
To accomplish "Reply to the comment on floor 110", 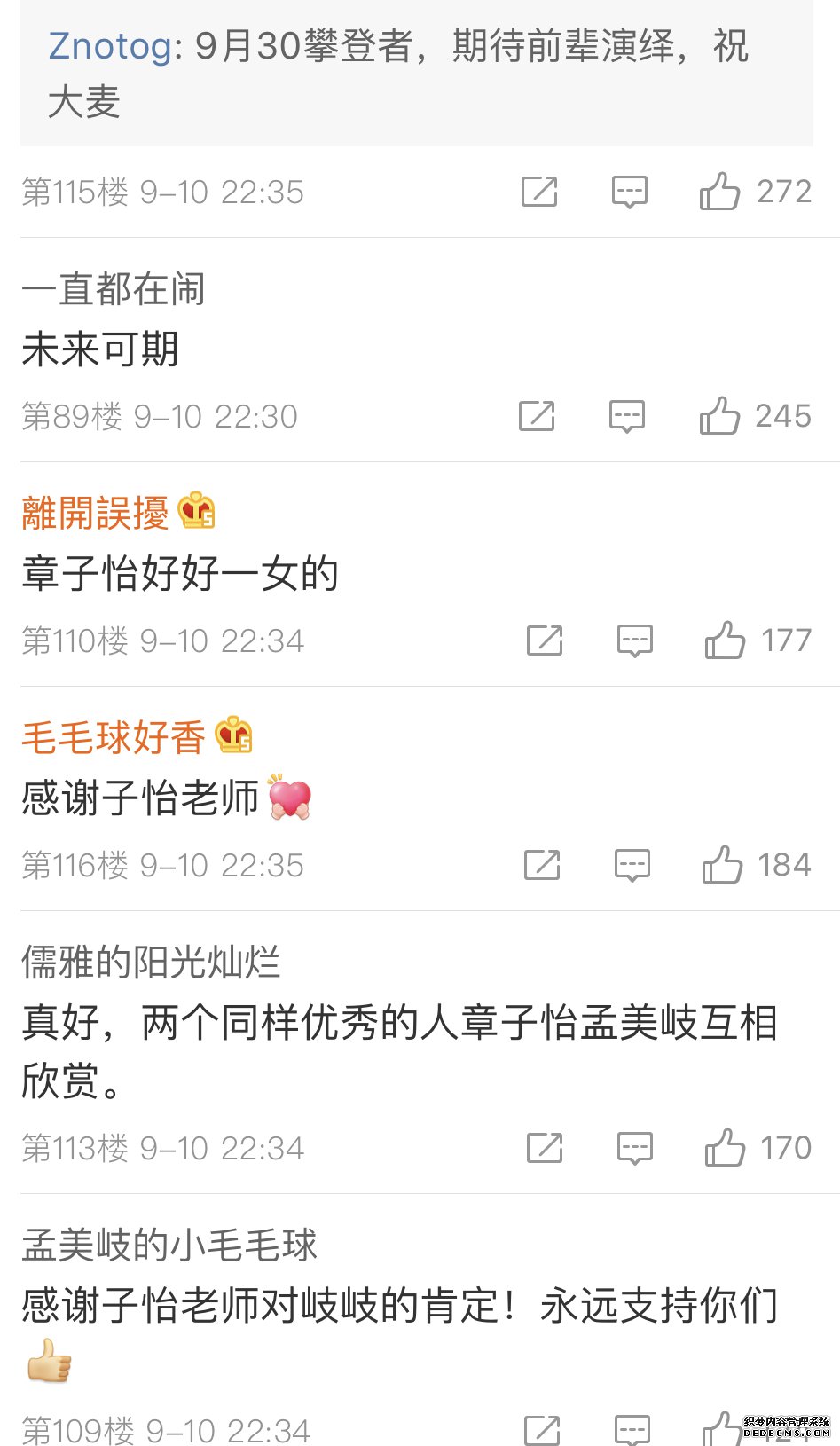I will 634,640.
